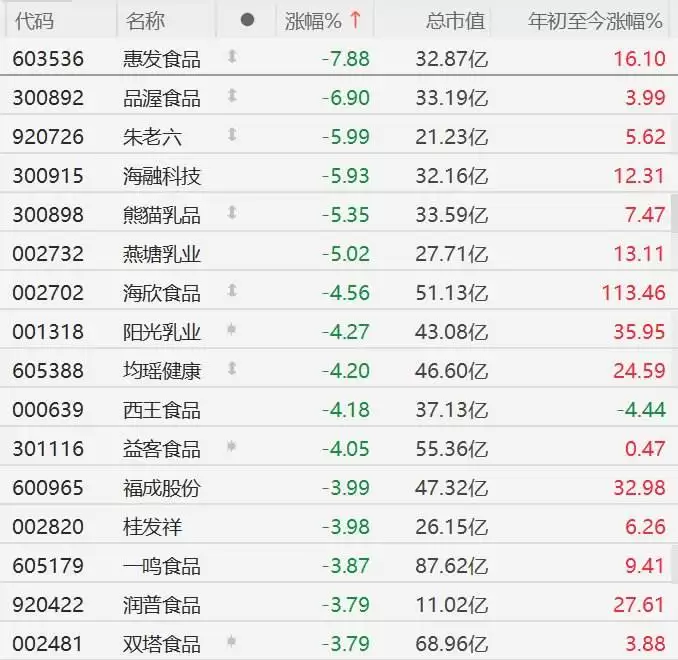Open 西王食品 stock details
This screenshot has height=660, width=678.
pos(161,410)
